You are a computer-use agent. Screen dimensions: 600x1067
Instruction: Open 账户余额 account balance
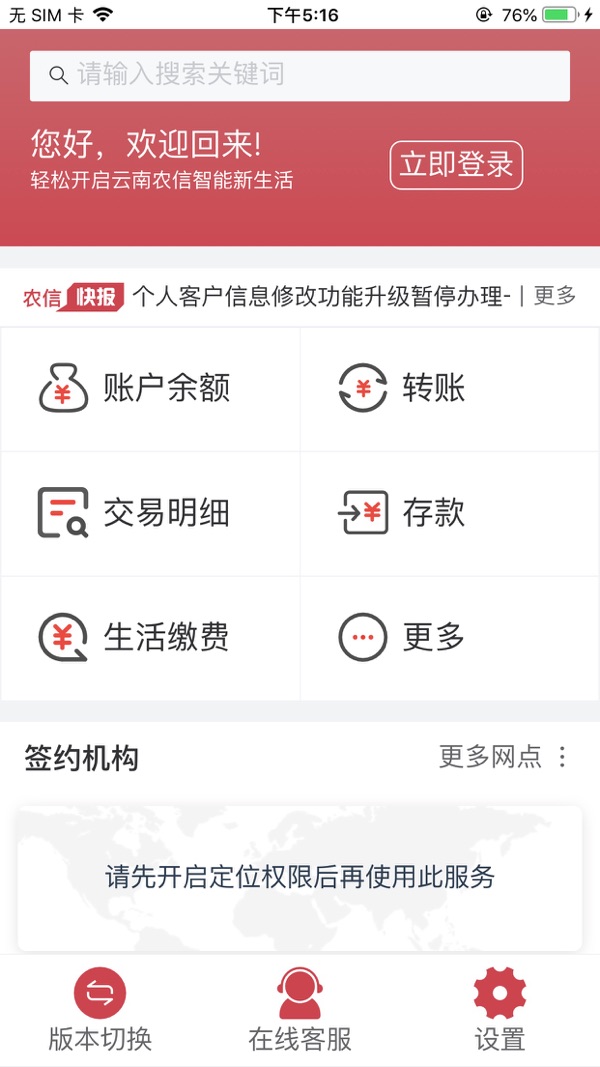(x=150, y=389)
